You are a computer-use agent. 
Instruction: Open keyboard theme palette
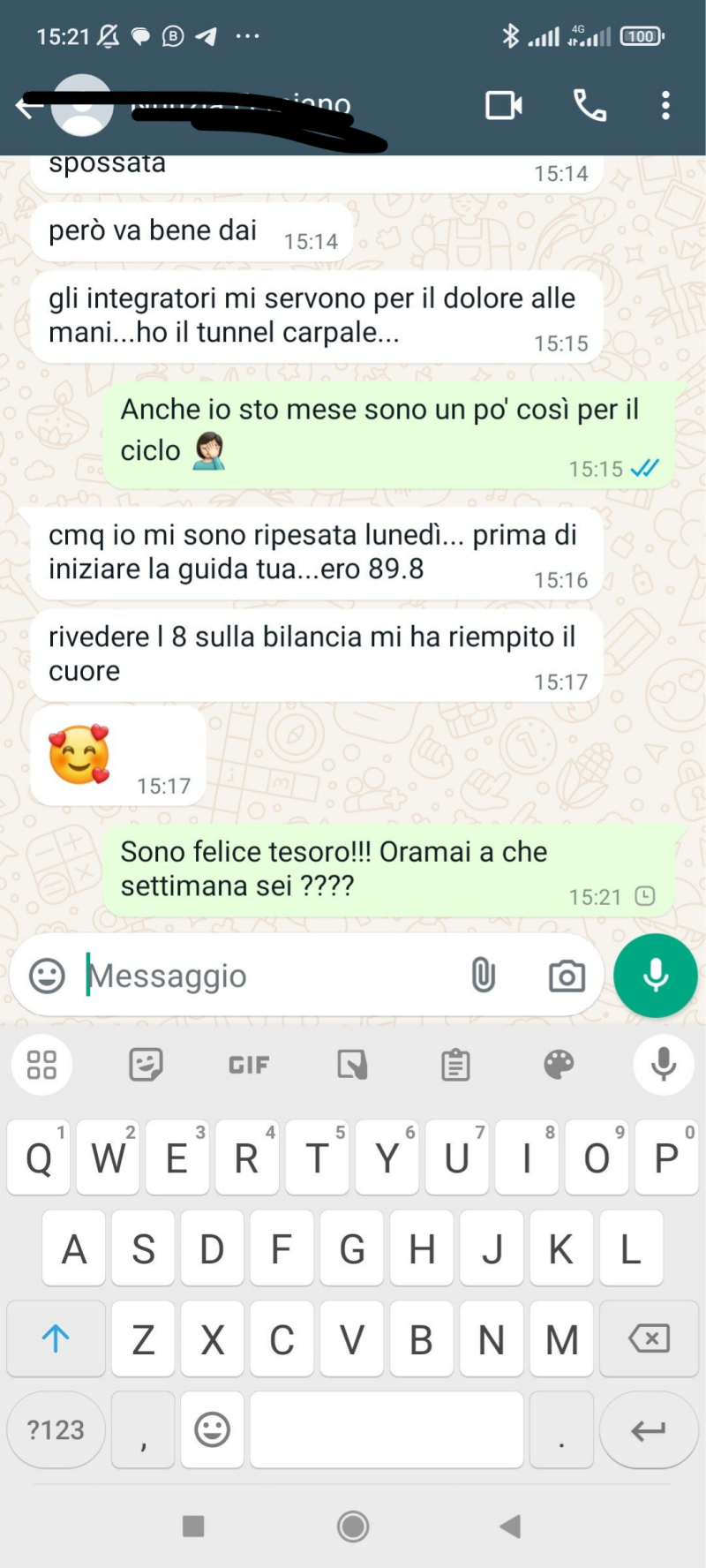(x=559, y=1065)
